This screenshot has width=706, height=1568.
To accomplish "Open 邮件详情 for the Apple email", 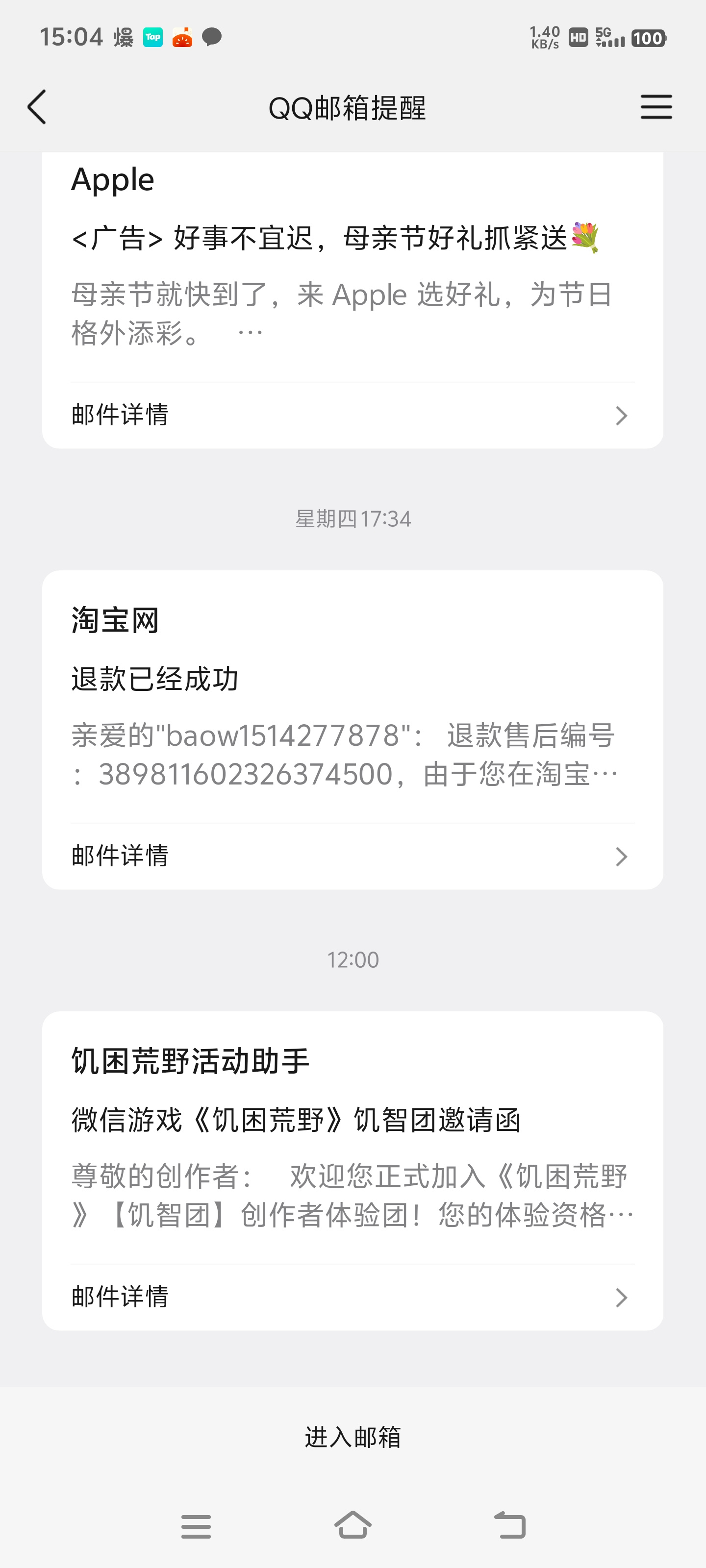I will [353, 415].
